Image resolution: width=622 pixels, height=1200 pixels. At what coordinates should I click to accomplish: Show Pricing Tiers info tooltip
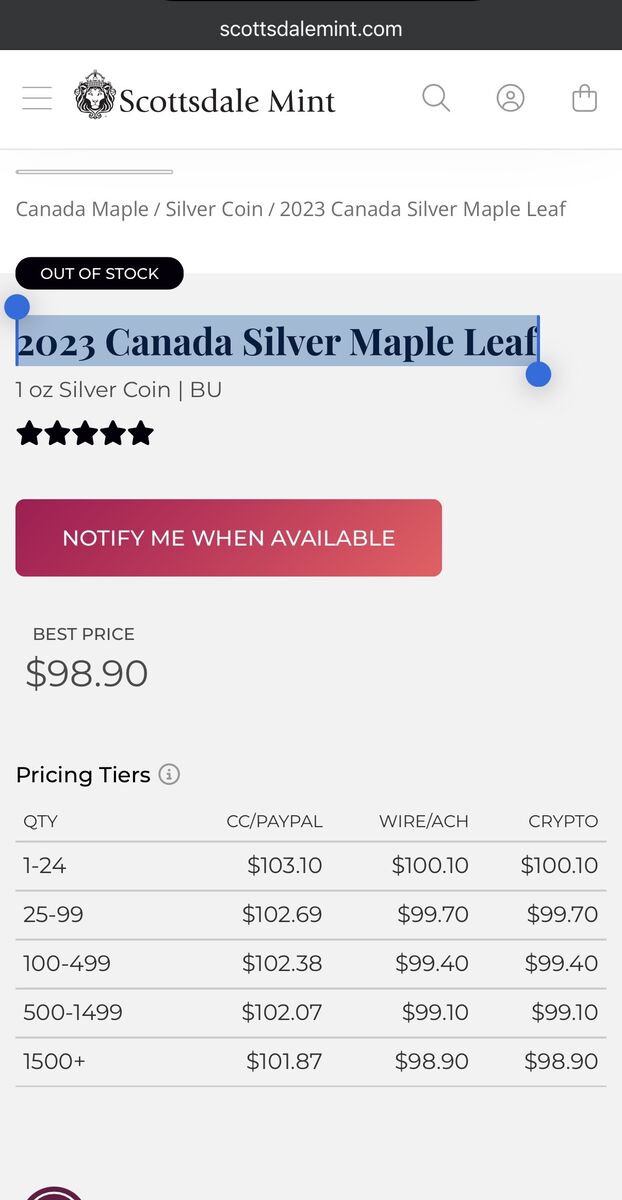170,775
